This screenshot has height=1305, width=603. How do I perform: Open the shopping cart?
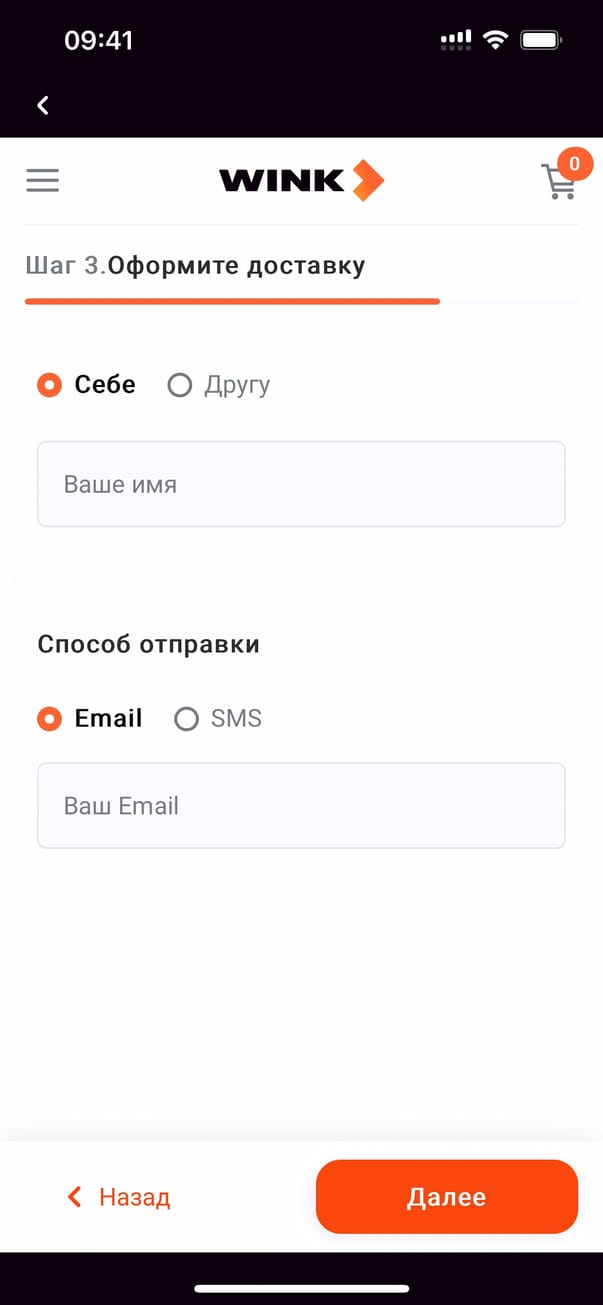click(559, 181)
